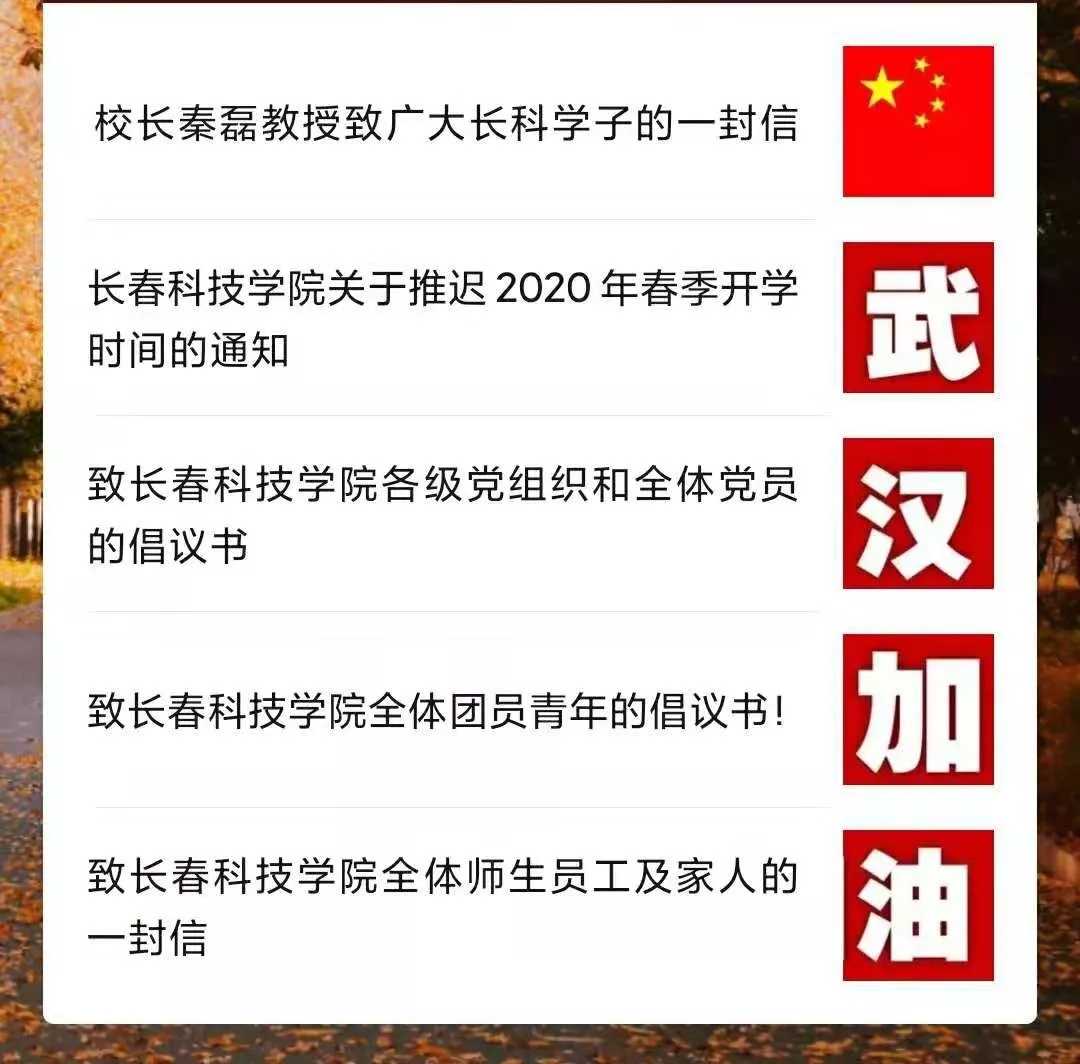The image size is (1080, 1064).
Task: Open 致各级党组织和全体党员的倡议书 article
Action: click(443, 515)
